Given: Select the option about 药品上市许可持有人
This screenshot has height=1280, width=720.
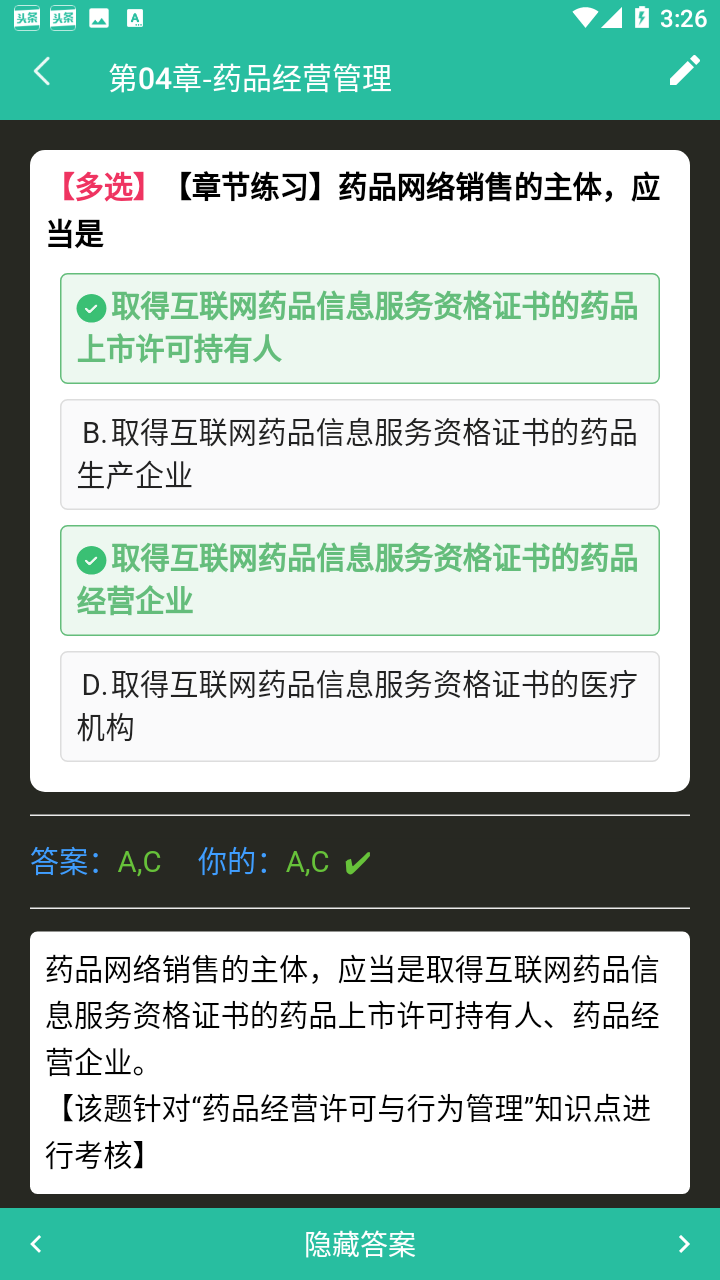Looking at the screenshot, I should coord(360,328).
